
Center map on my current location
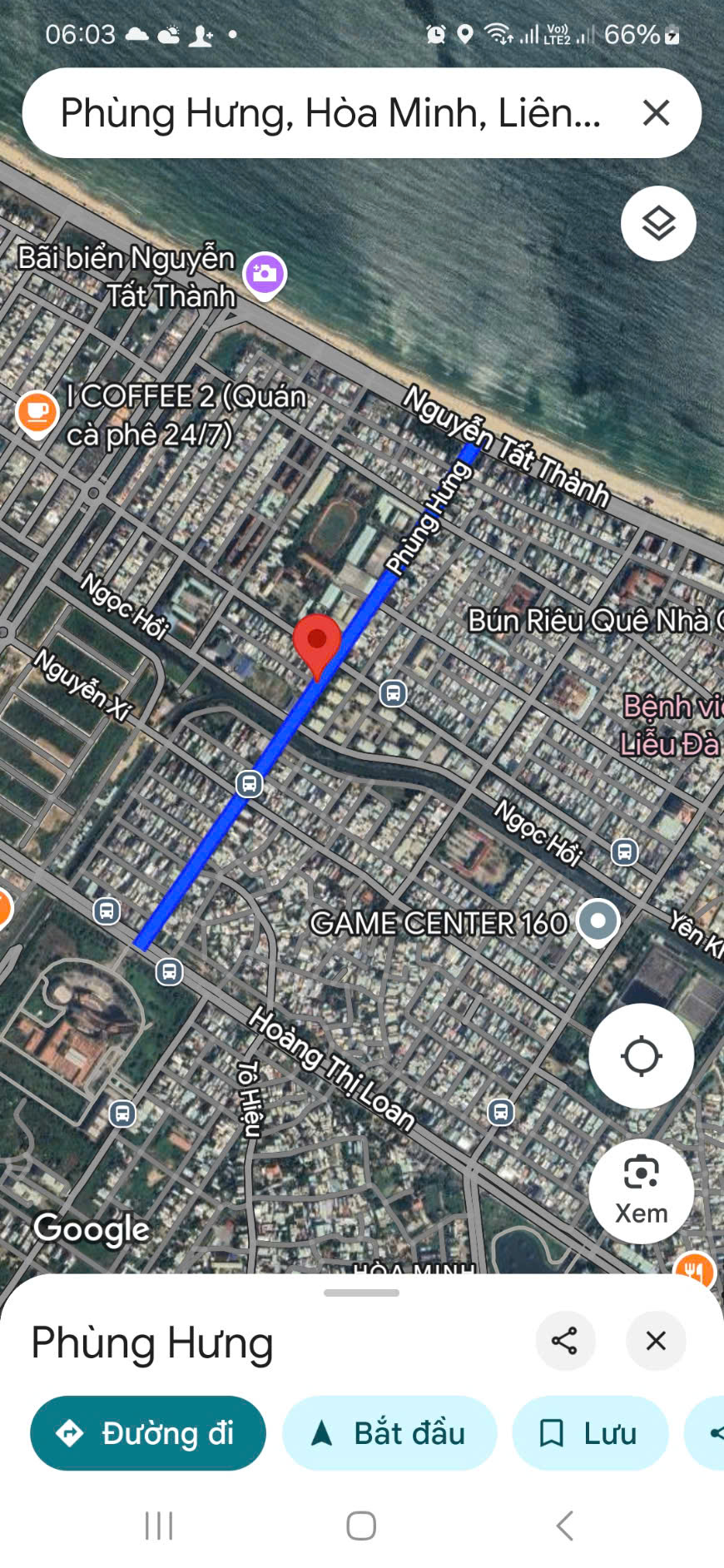641,1056
